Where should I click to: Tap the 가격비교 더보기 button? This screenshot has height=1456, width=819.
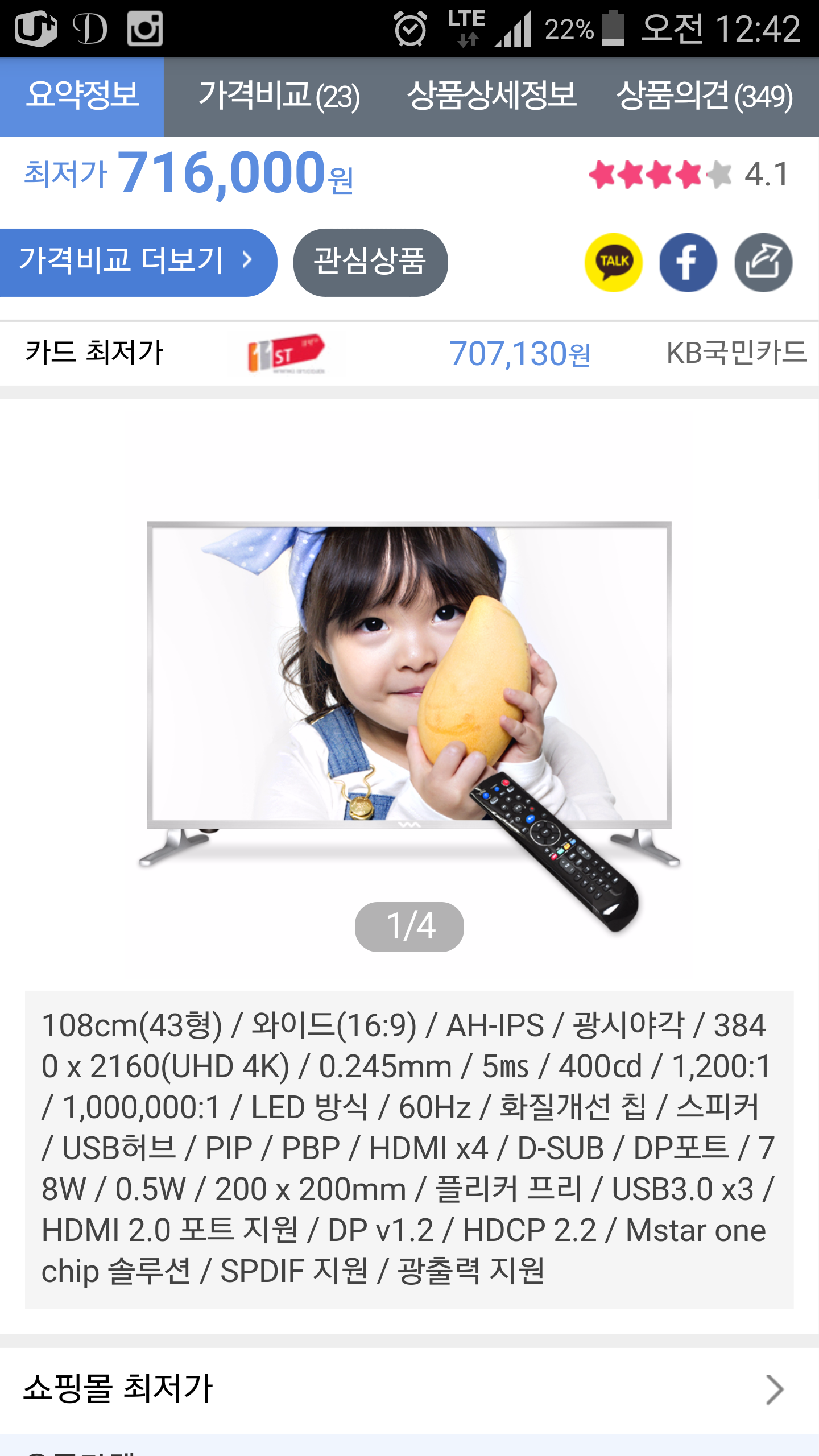[135, 262]
